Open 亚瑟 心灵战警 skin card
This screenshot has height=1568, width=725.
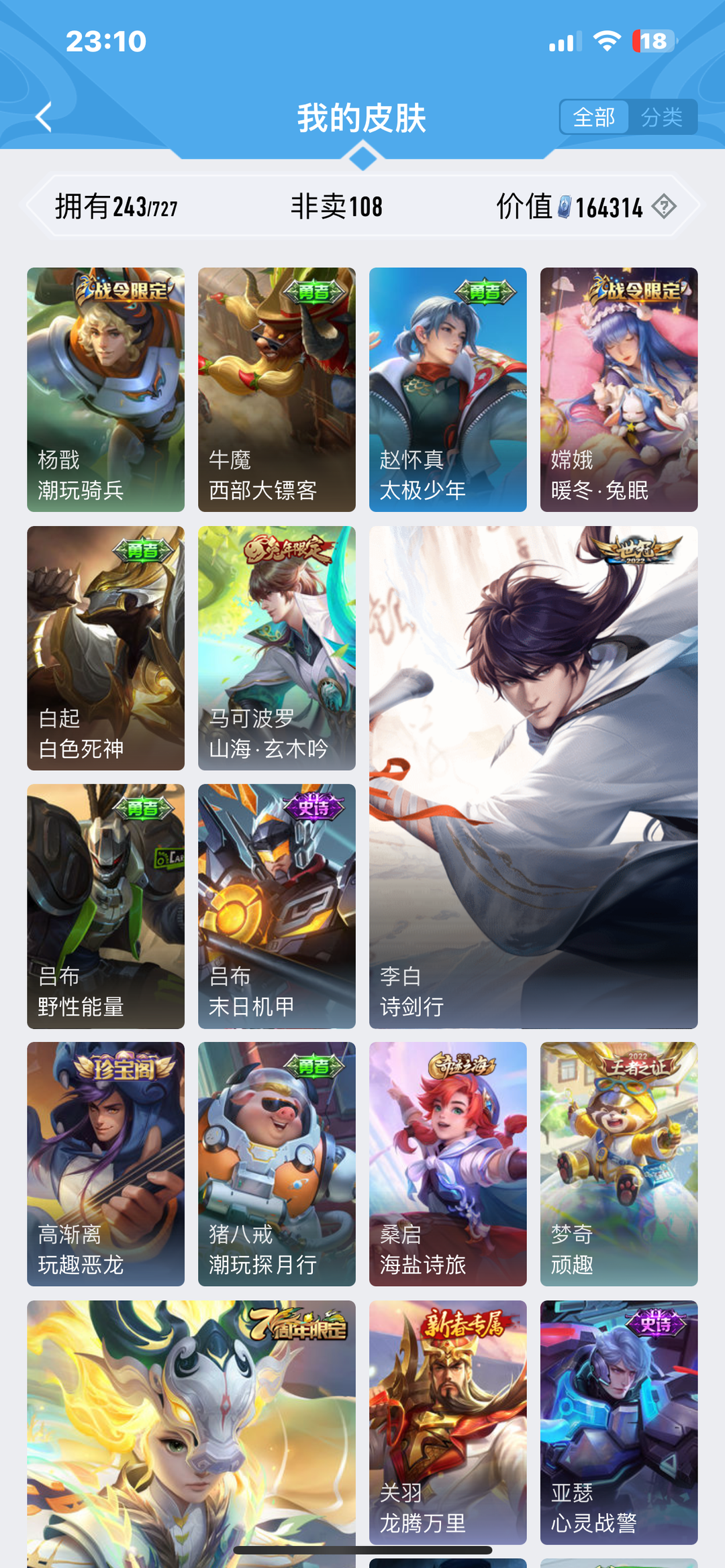pyautogui.click(x=618, y=1421)
